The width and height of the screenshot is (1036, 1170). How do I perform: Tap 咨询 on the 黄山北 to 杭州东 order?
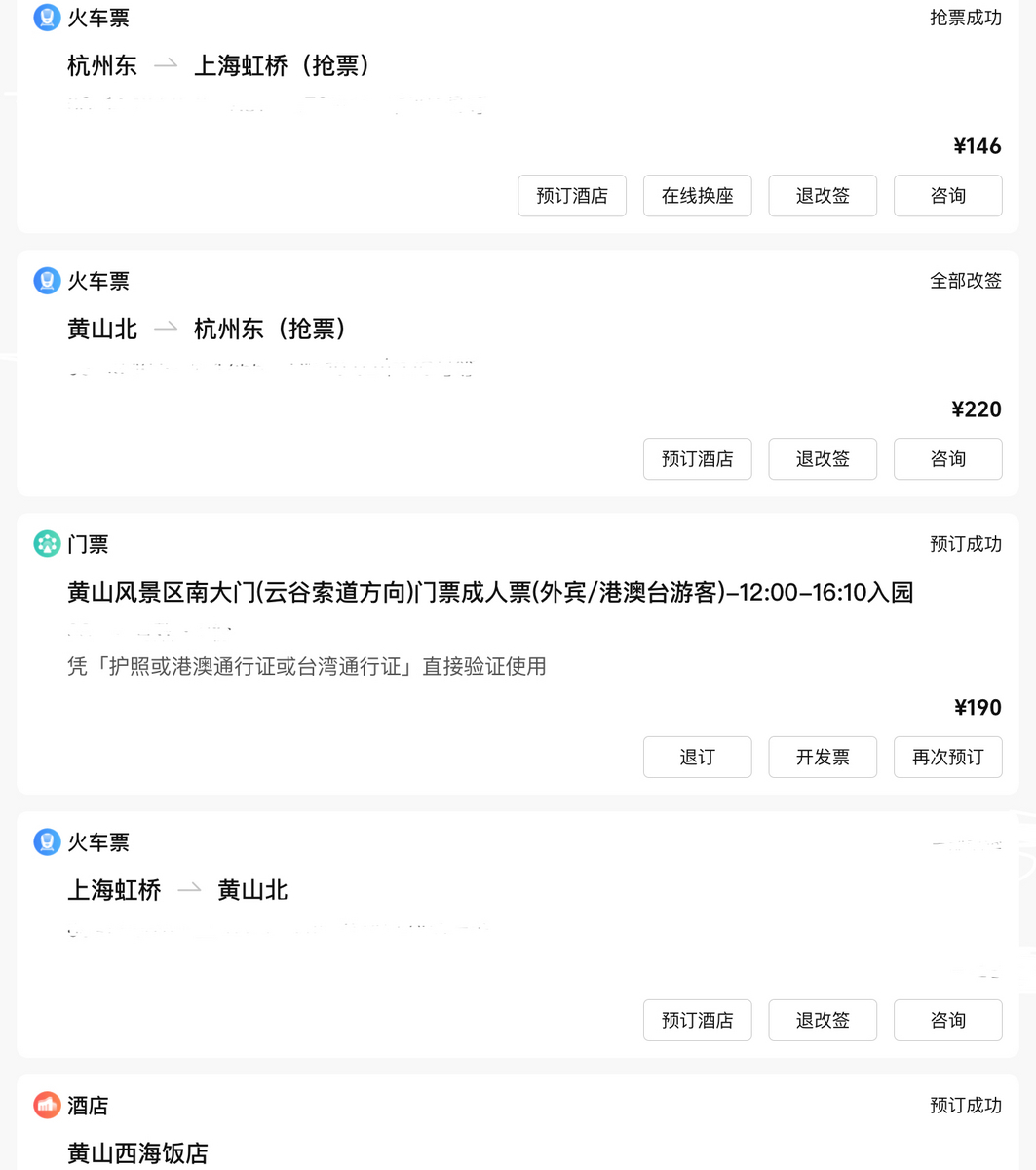coord(948,459)
